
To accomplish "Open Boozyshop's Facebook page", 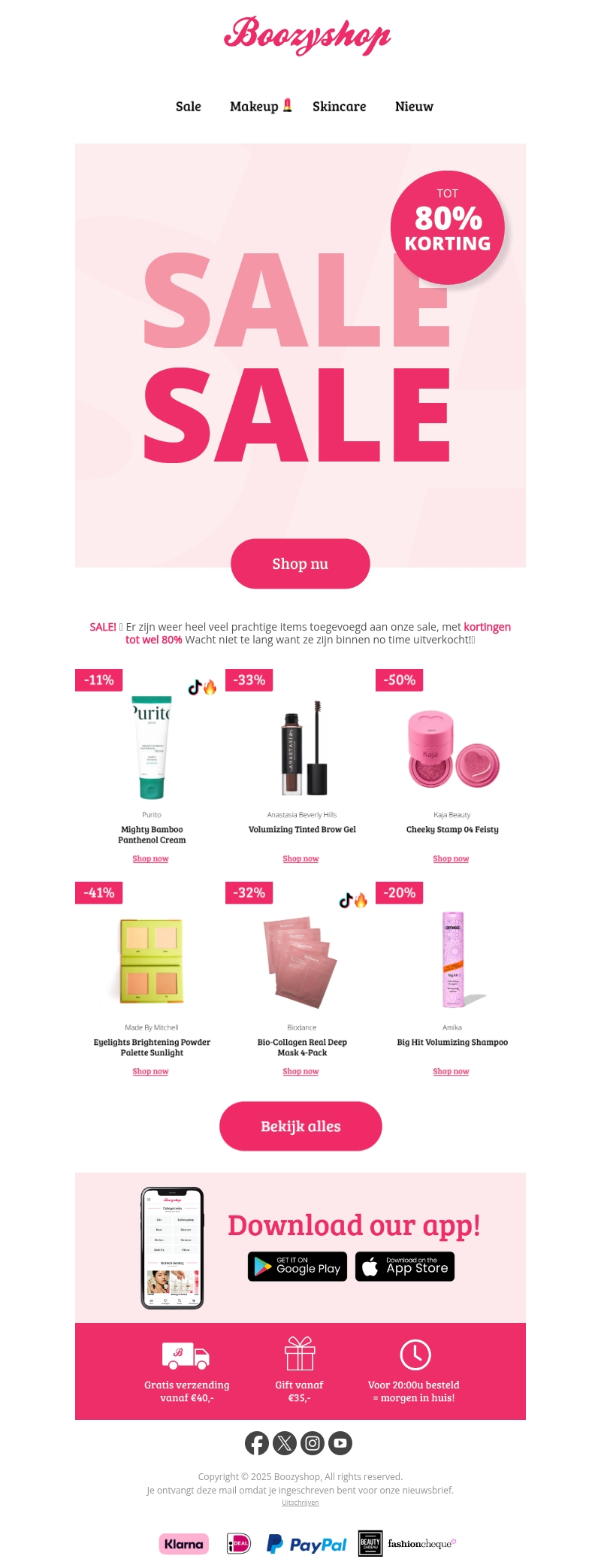I will 257,1442.
